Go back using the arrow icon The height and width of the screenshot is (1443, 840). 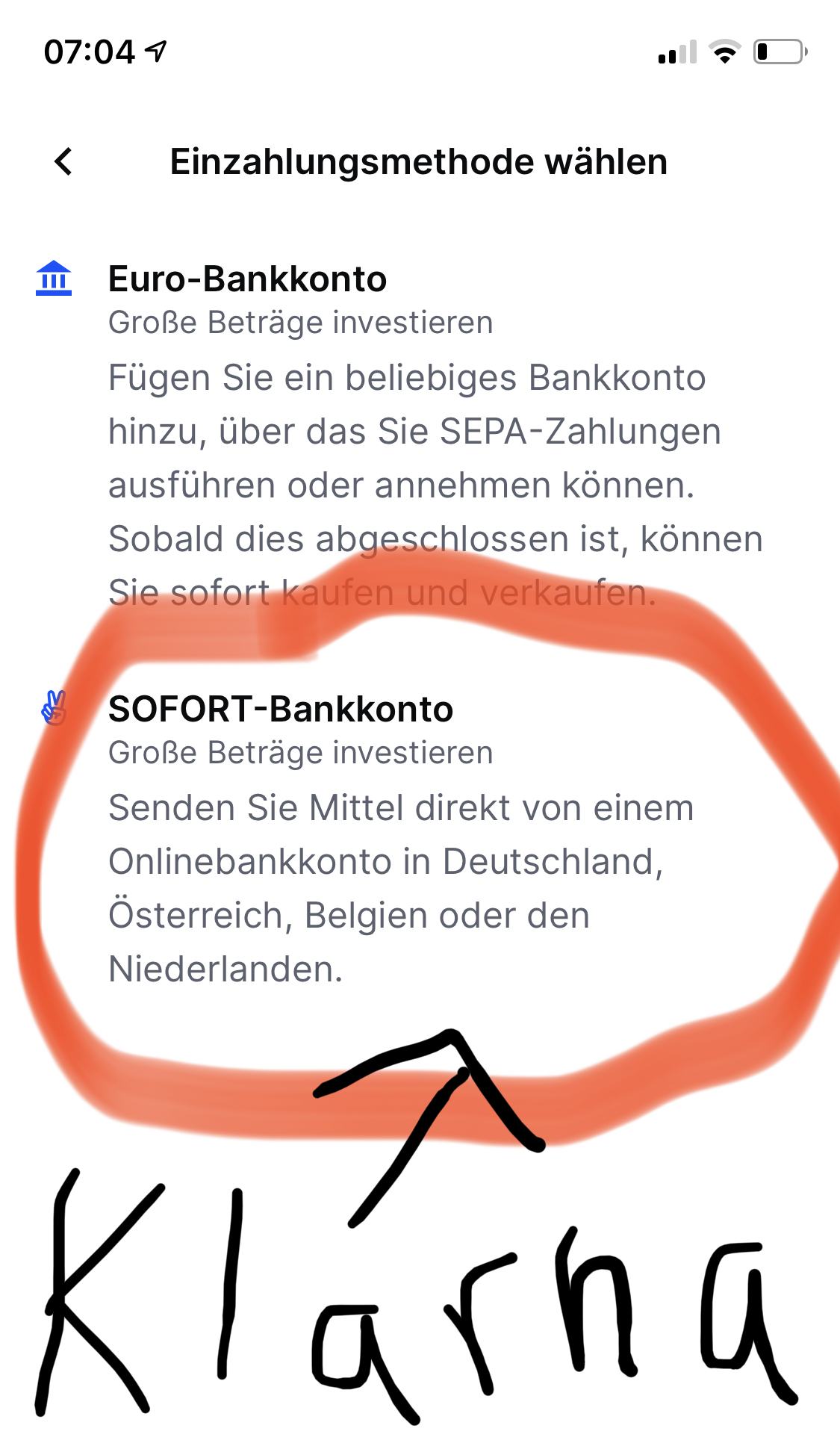tap(64, 161)
